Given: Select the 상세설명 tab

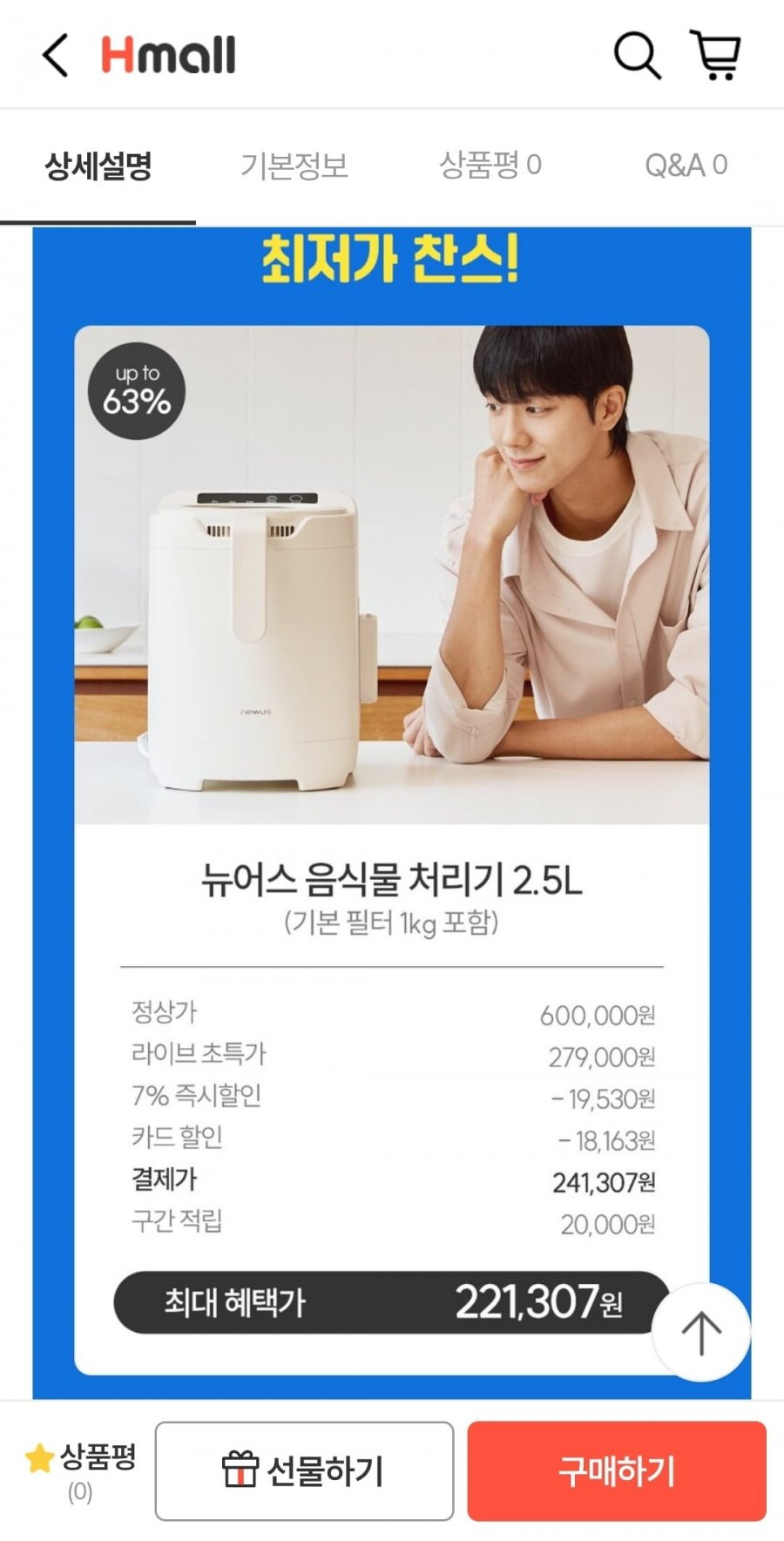Looking at the screenshot, I should click(98, 165).
